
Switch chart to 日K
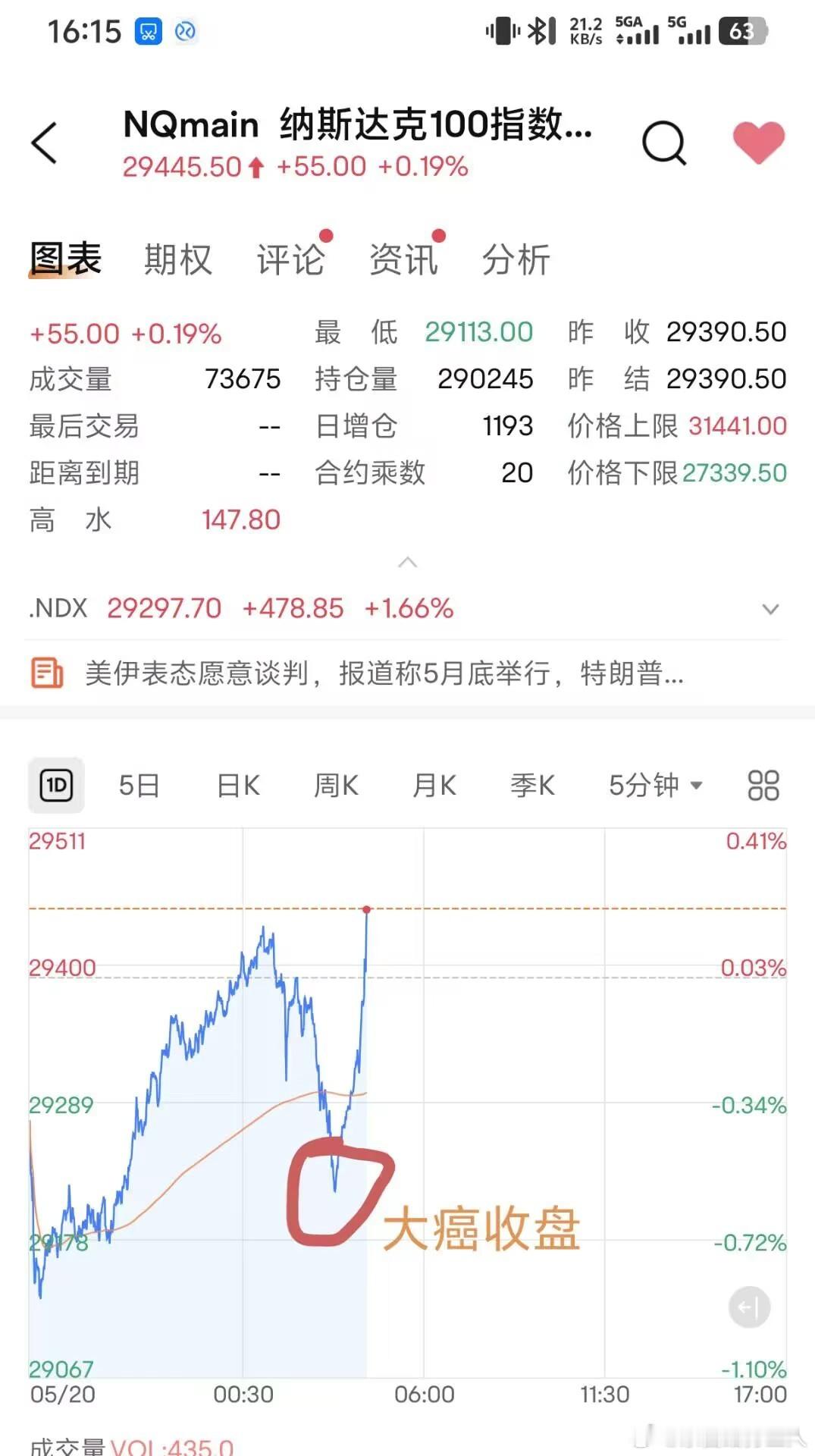(238, 786)
